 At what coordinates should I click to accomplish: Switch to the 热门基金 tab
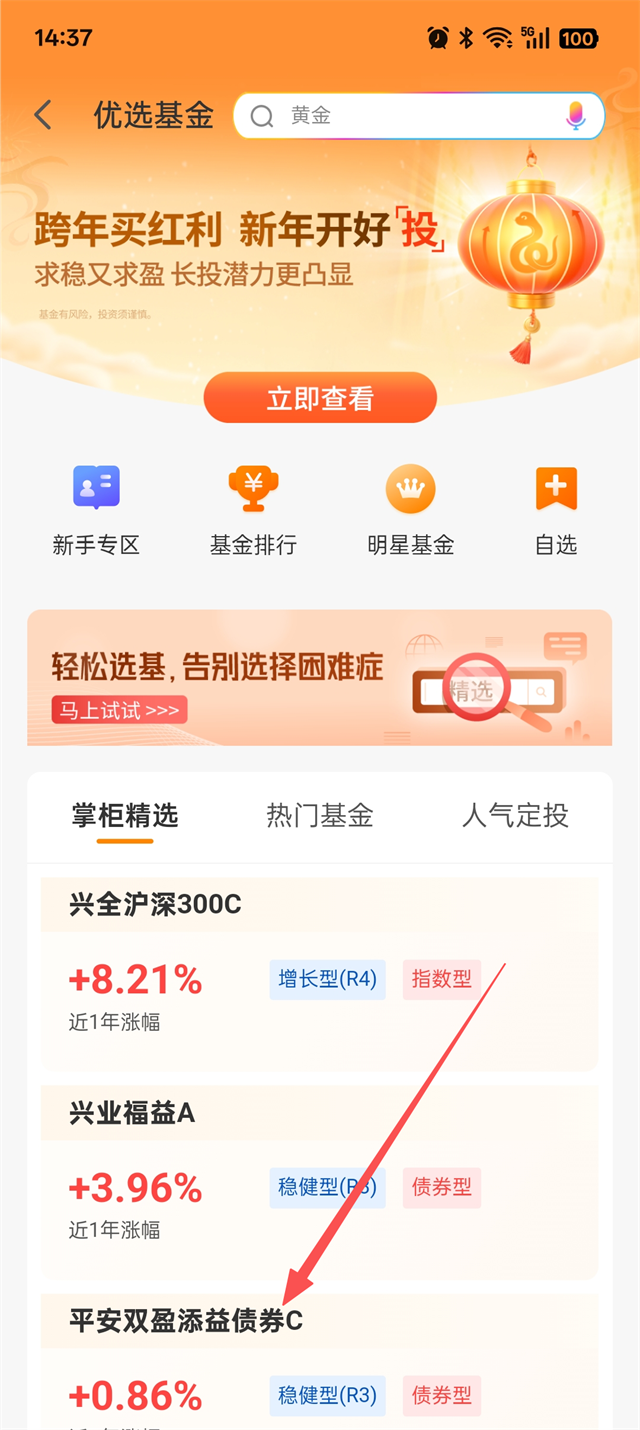[320, 816]
